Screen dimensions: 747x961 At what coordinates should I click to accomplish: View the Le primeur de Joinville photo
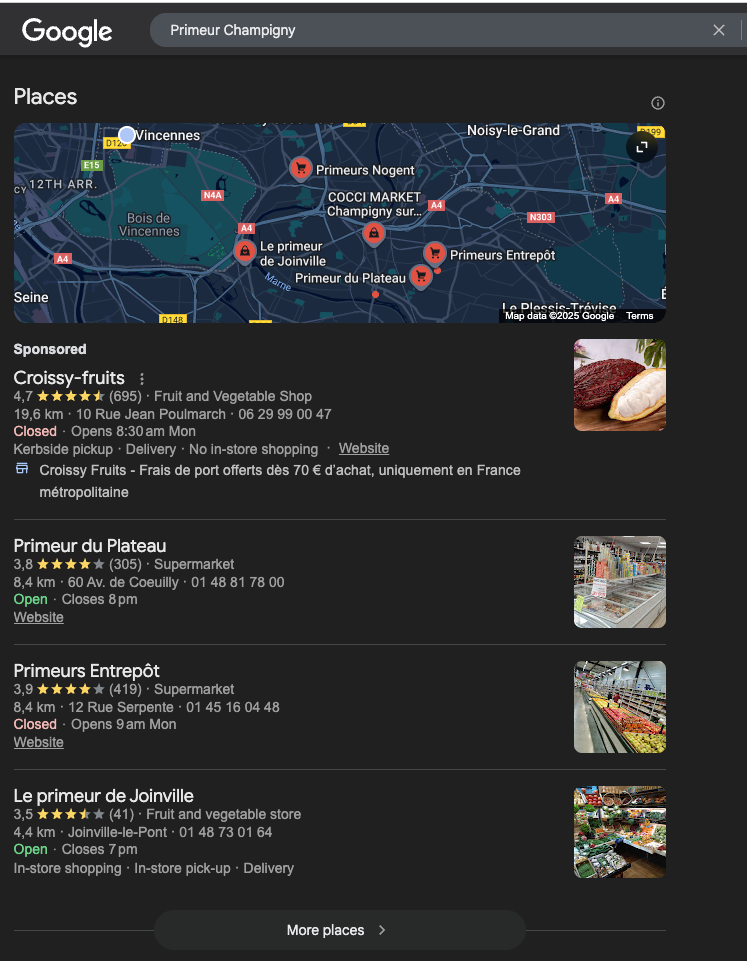(619, 832)
